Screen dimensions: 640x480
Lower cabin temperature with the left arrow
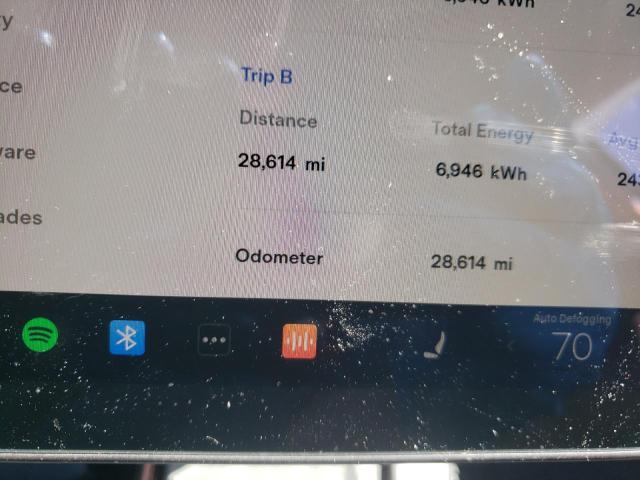(510, 345)
